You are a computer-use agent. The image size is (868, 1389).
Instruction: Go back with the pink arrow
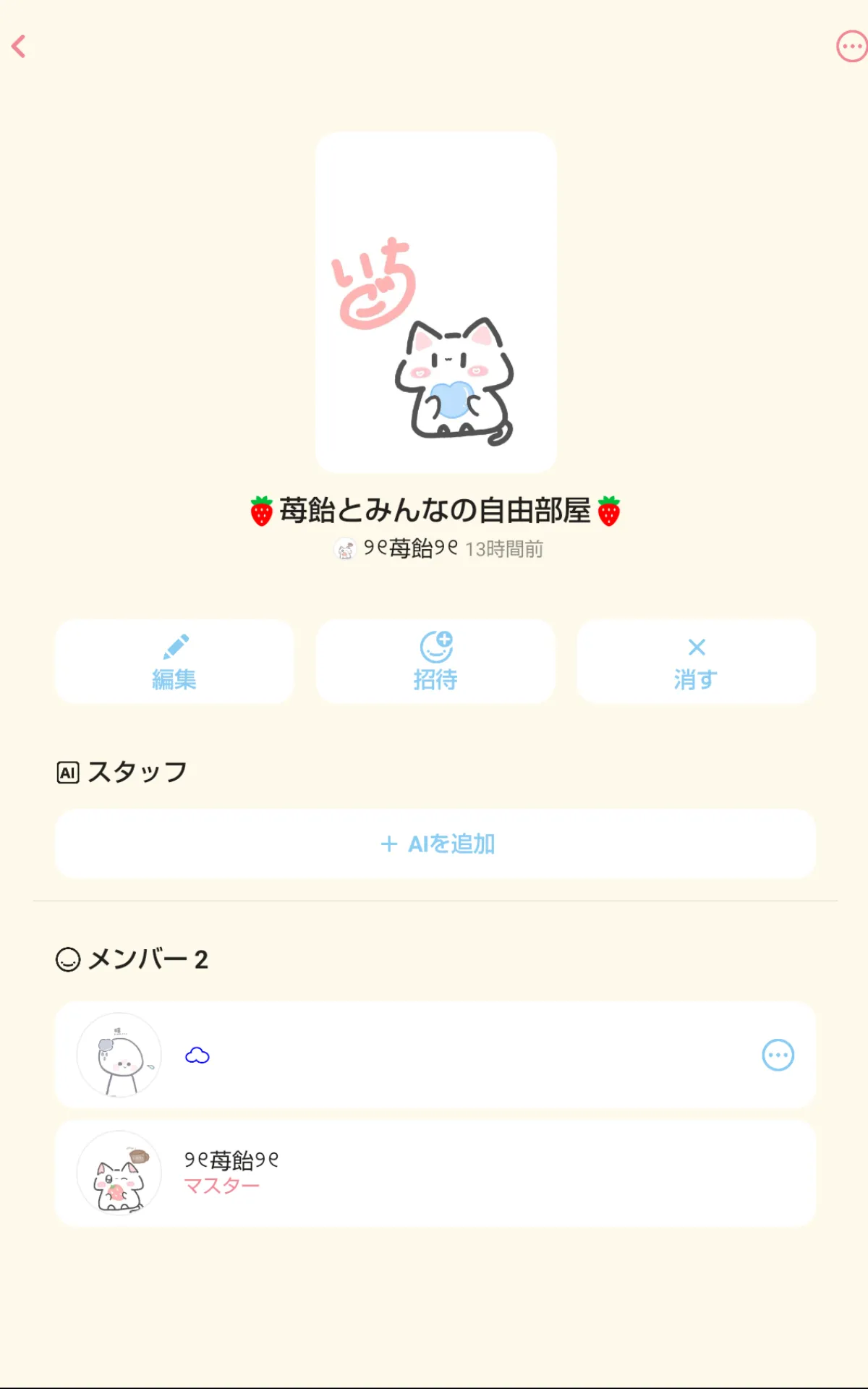pyautogui.click(x=20, y=46)
